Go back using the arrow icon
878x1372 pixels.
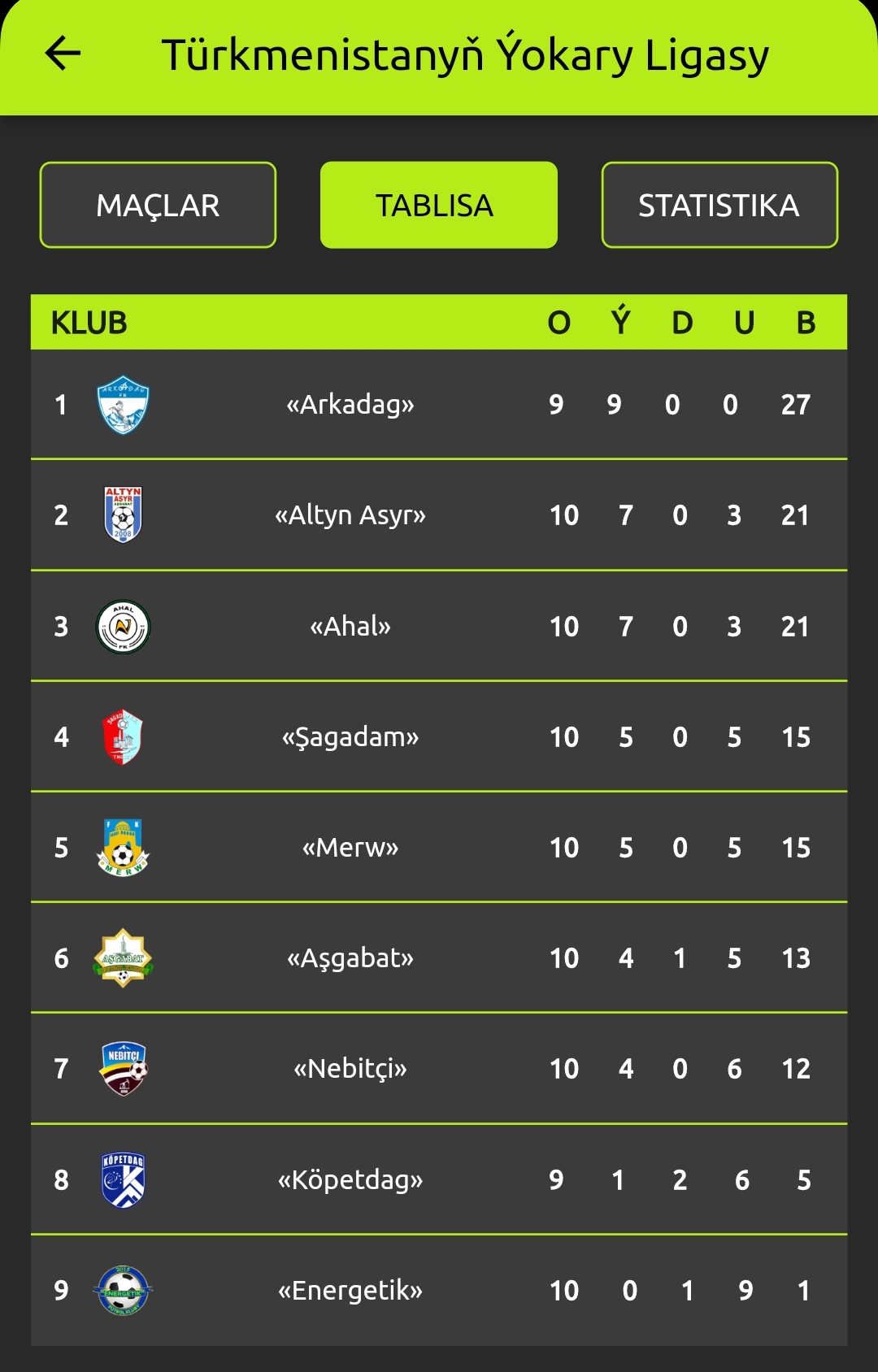63,54
